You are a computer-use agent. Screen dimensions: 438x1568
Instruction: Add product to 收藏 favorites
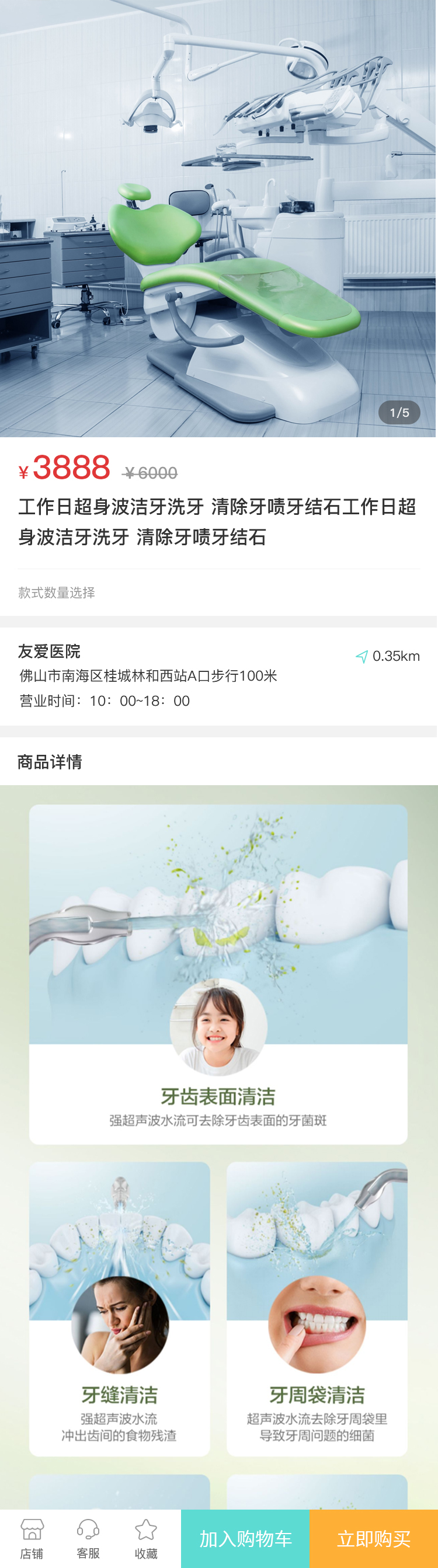click(x=145, y=1538)
